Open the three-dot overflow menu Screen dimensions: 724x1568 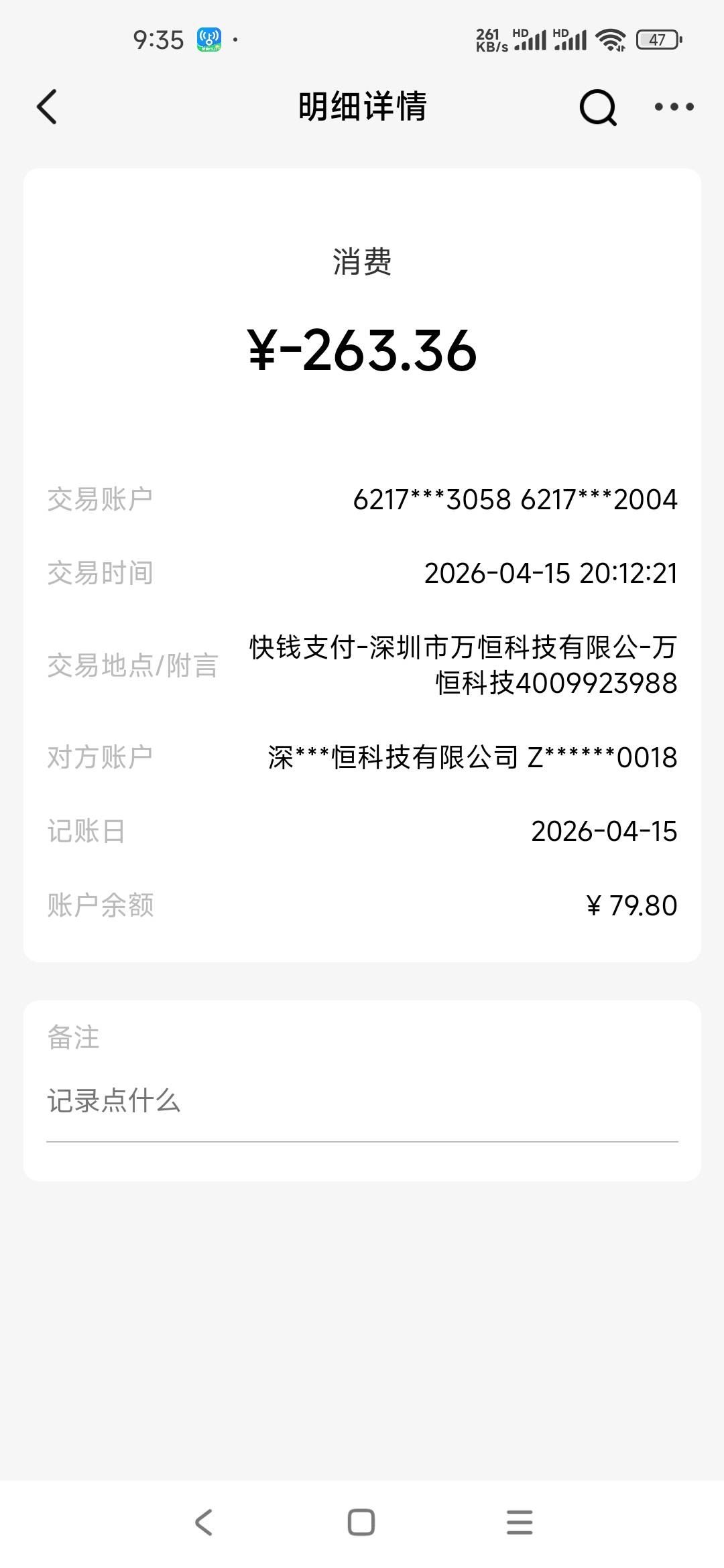click(674, 107)
